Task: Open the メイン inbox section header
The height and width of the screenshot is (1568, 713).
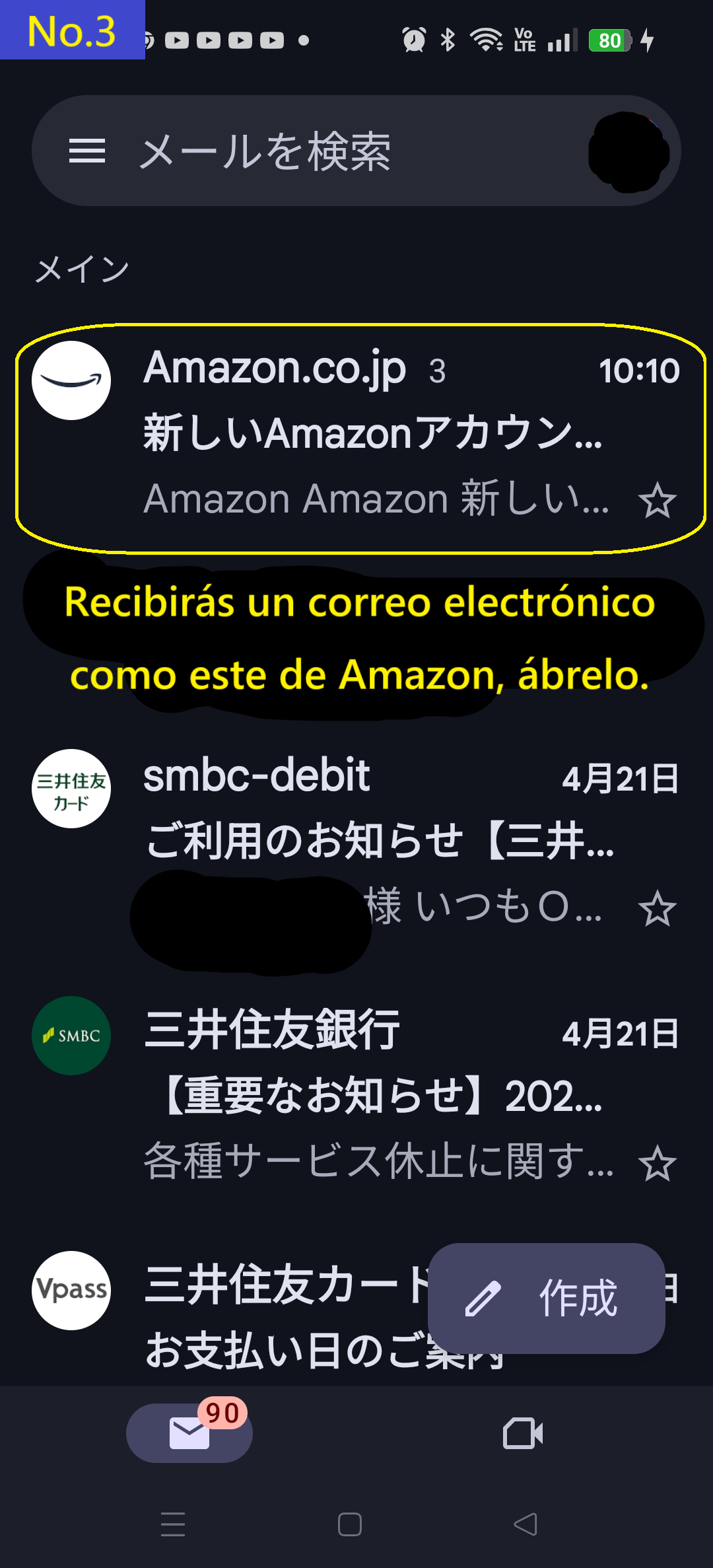Action: pyautogui.click(x=79, y=268)
